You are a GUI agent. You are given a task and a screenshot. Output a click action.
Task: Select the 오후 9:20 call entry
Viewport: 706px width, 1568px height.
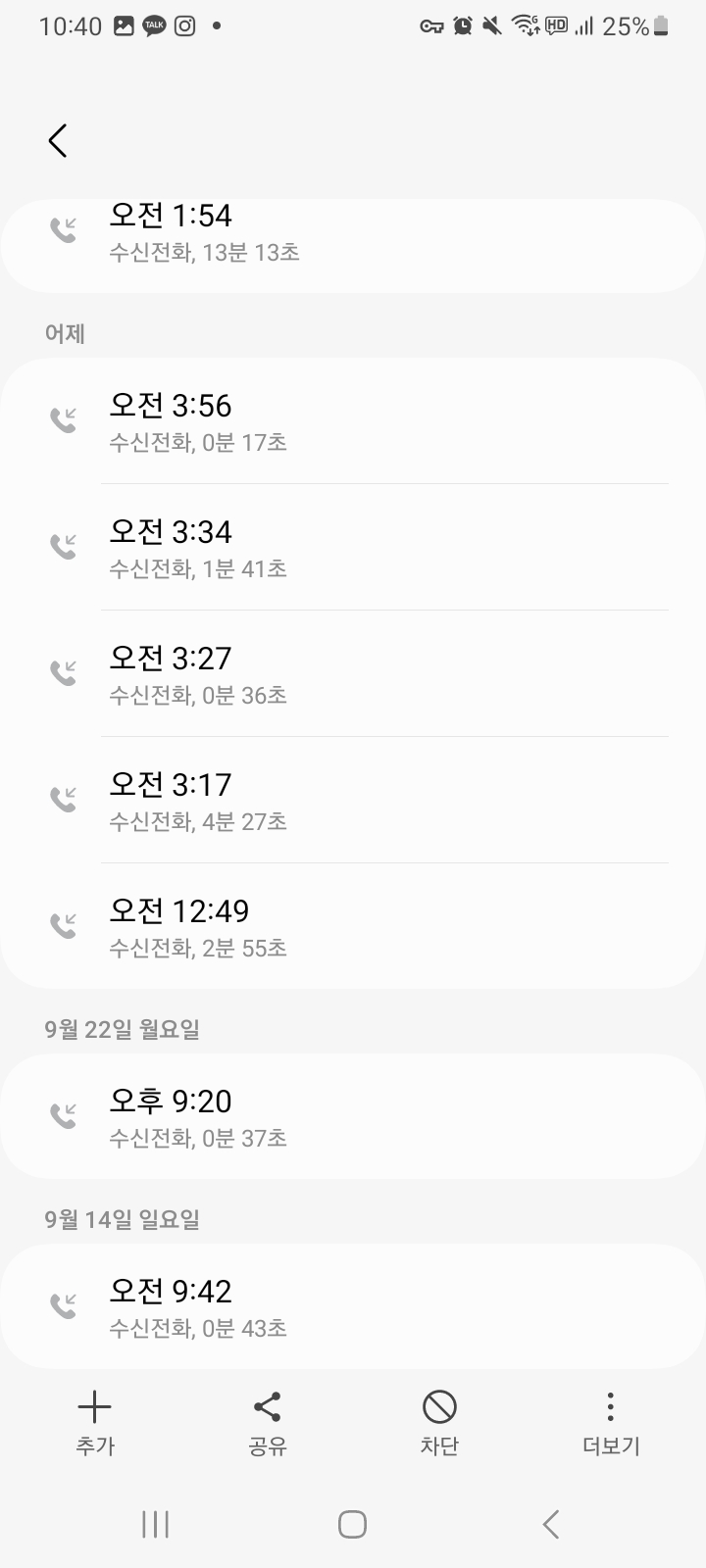pyautogui.click(x=353, y=1117)
